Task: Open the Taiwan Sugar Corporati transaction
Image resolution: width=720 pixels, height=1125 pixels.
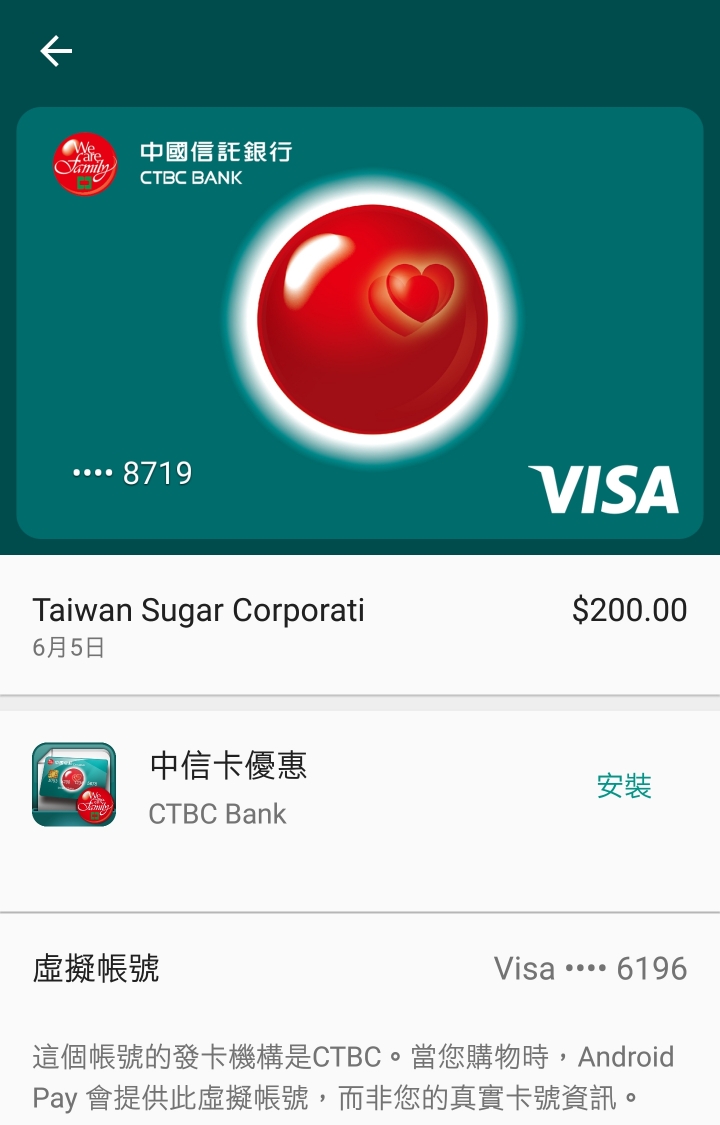Action: (358, 625)
